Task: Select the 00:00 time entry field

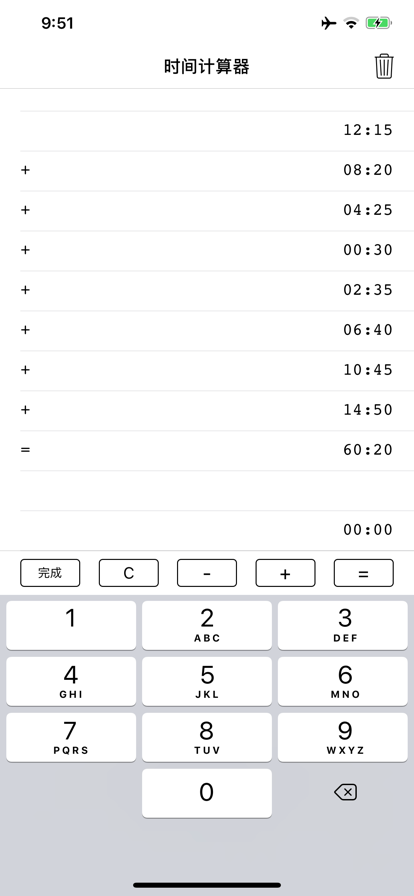Action: pyautogui.click(x=217, y=530)
